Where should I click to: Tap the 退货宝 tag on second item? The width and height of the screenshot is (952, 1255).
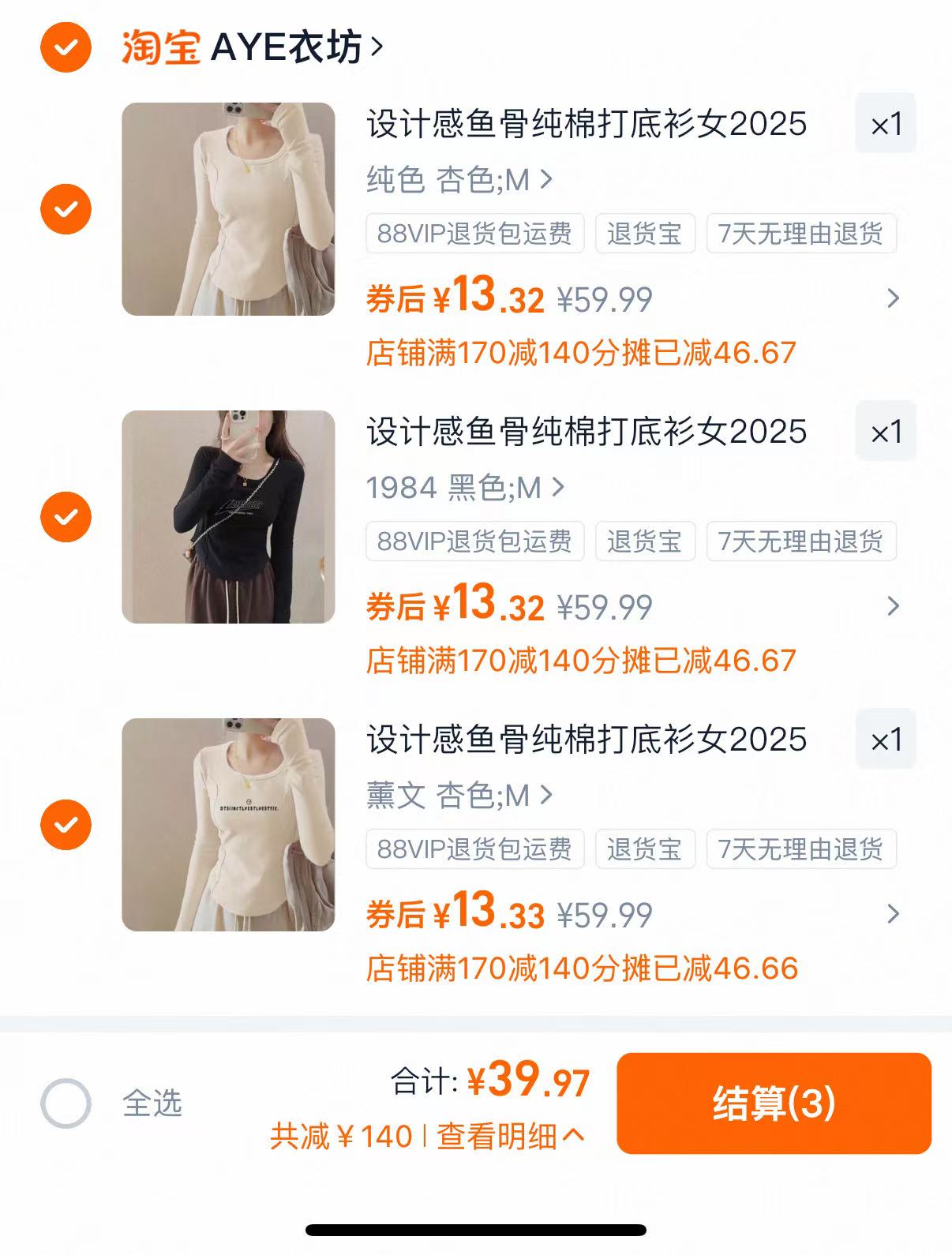tap(645, 541)
